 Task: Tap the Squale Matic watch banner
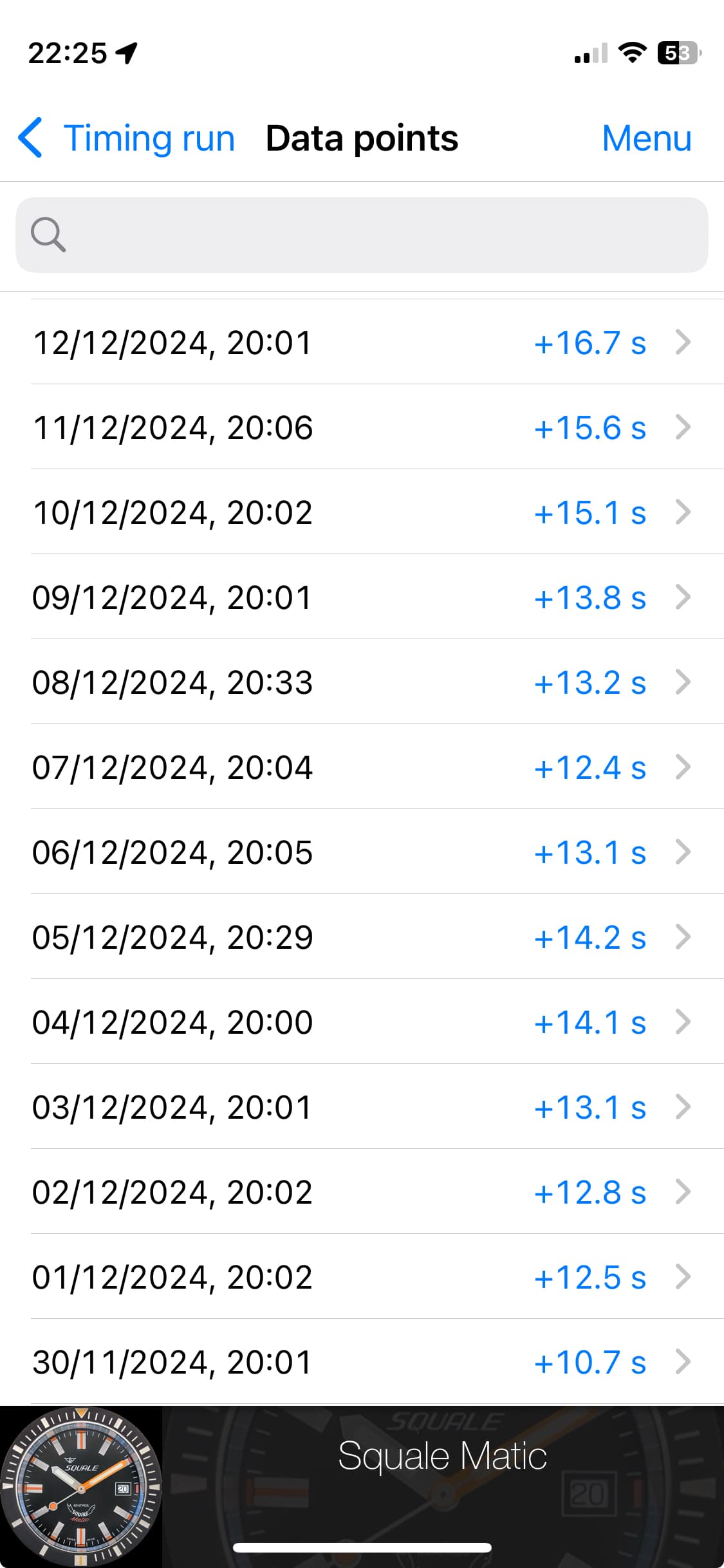coord(362,1486)
